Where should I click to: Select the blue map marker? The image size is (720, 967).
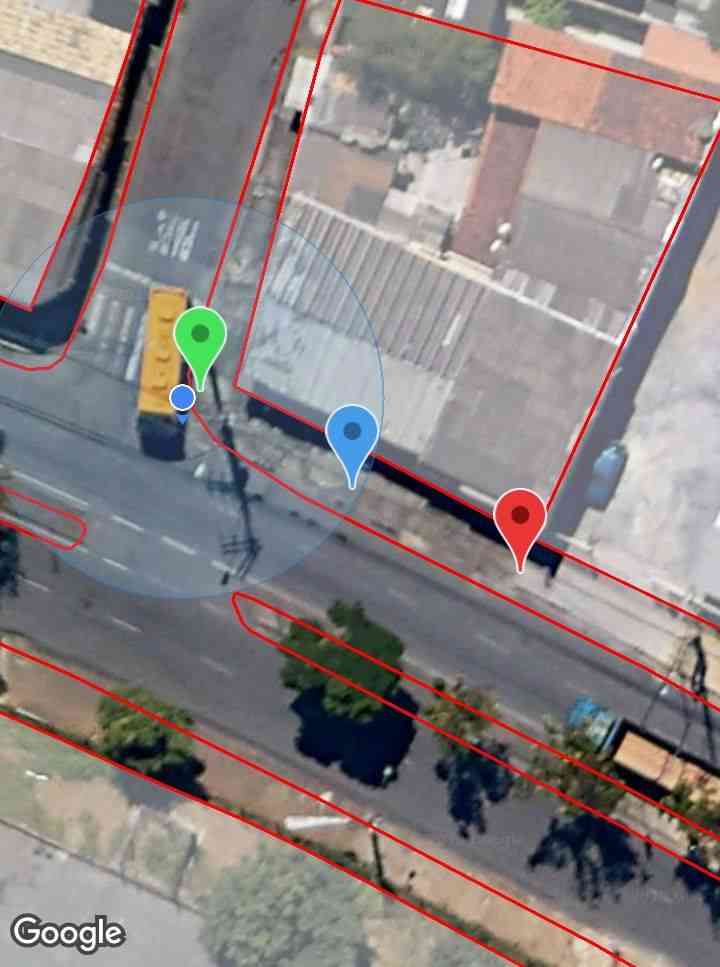coord(352,435)
